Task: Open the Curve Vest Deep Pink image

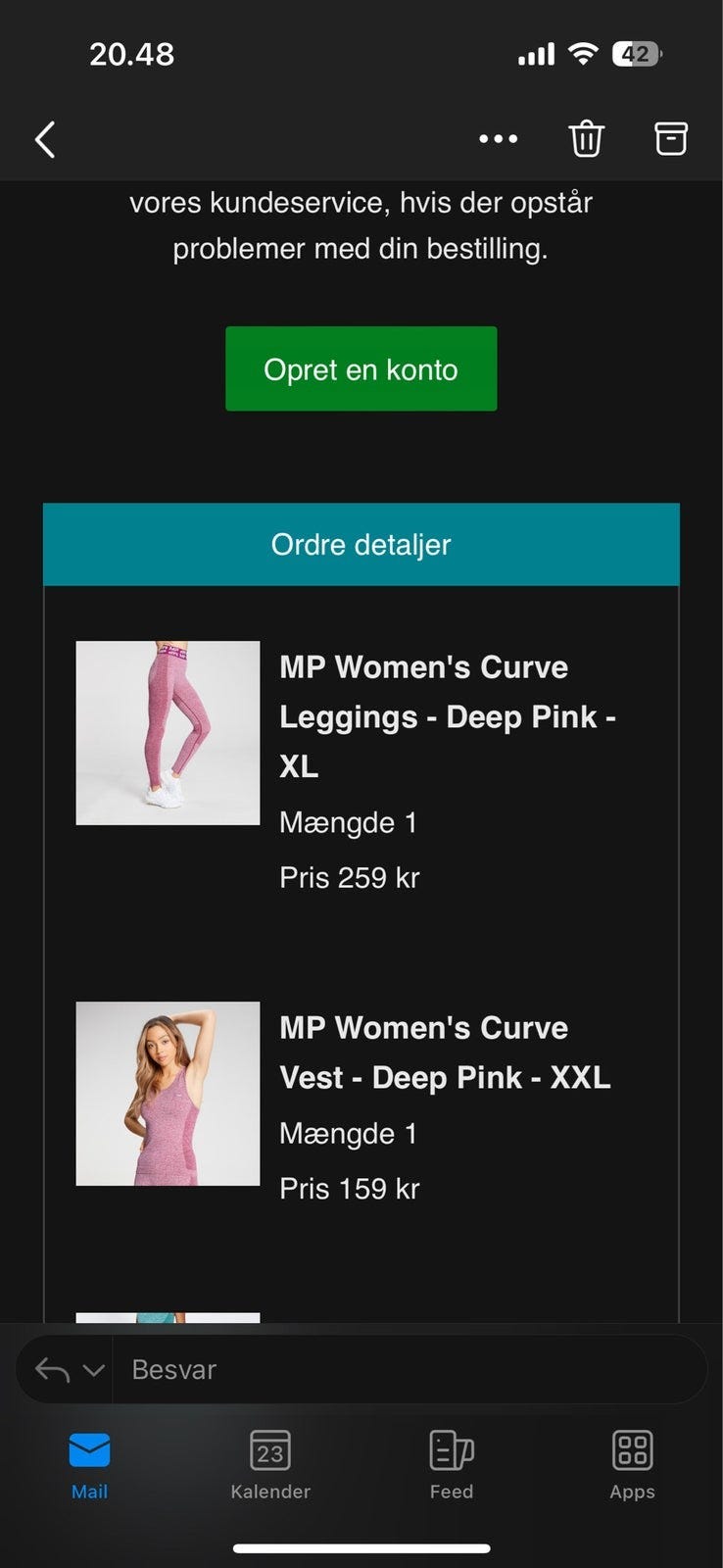Action: pos(168,1094)
